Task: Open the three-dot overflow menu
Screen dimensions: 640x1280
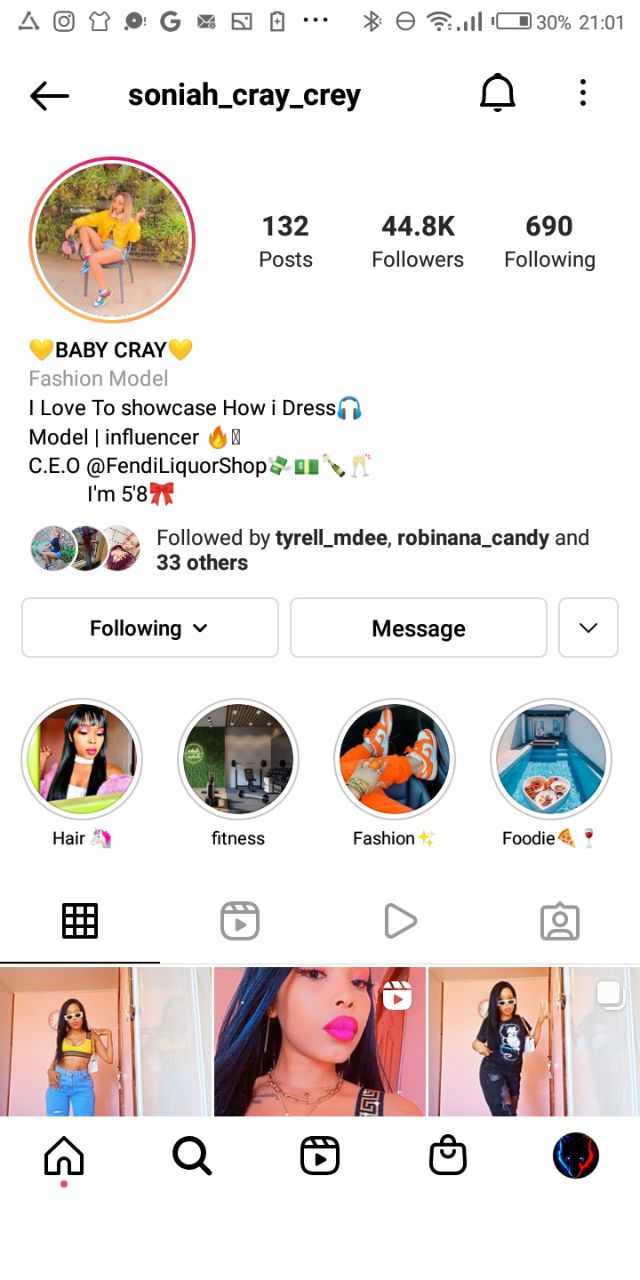Action: click(x=583, y=94)
